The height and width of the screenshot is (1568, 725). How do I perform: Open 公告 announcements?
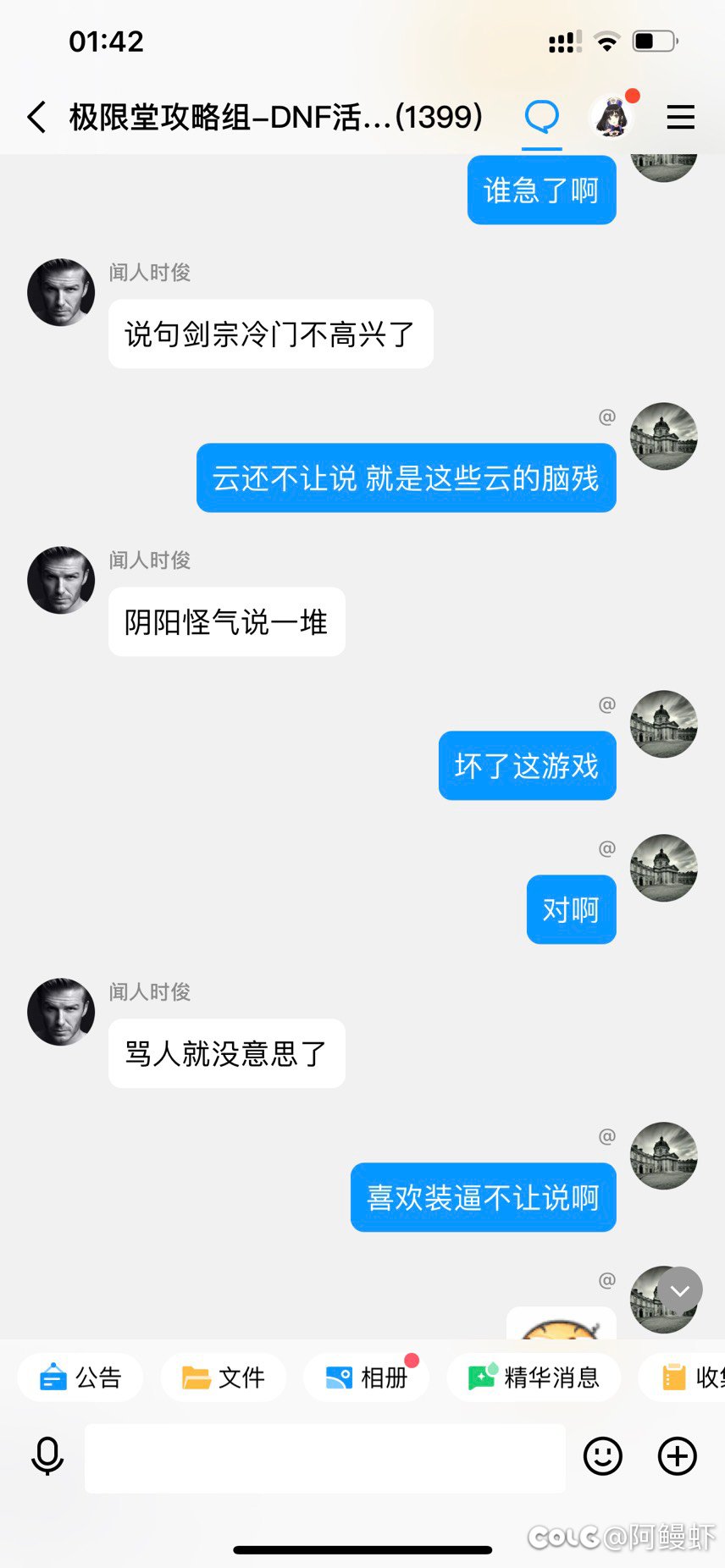[x=81, y=1378]
